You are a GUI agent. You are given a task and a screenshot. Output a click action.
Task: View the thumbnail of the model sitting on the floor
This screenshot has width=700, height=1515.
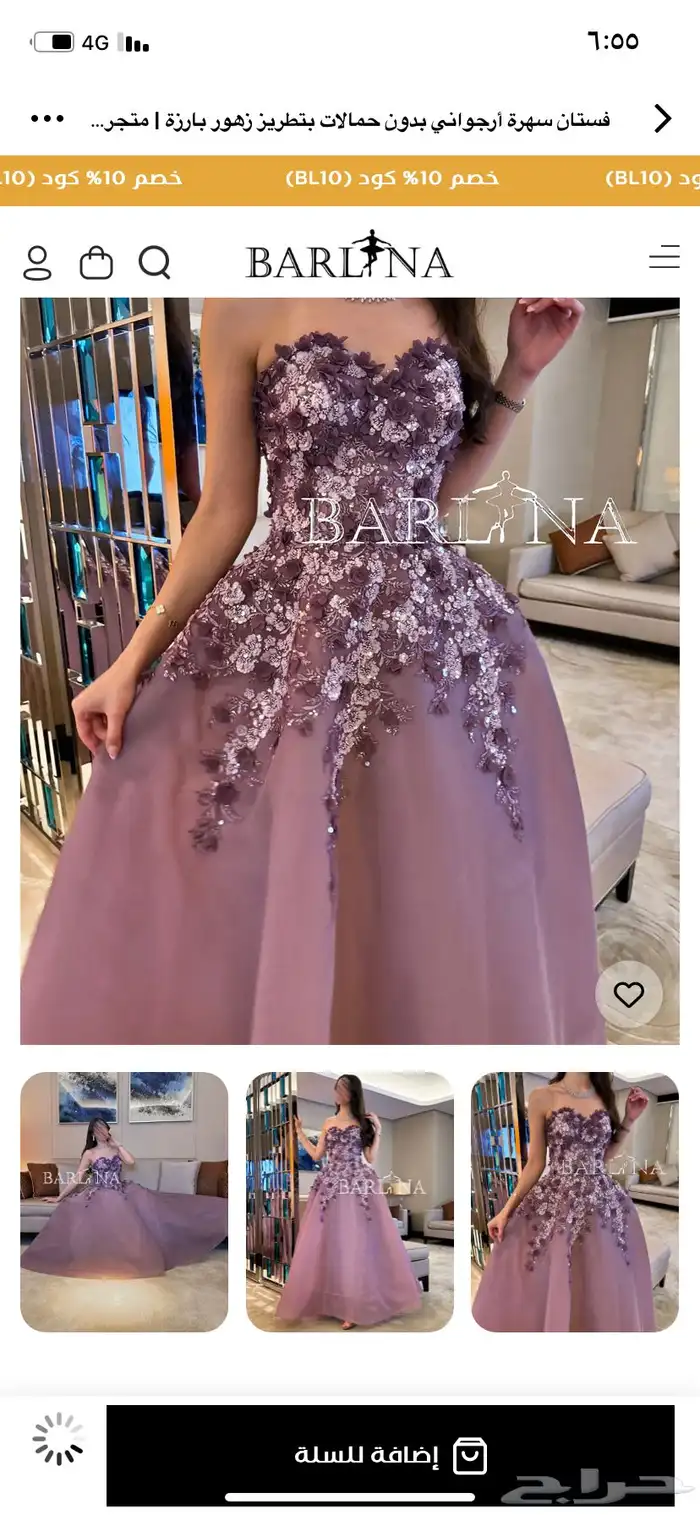point(124,1201)
